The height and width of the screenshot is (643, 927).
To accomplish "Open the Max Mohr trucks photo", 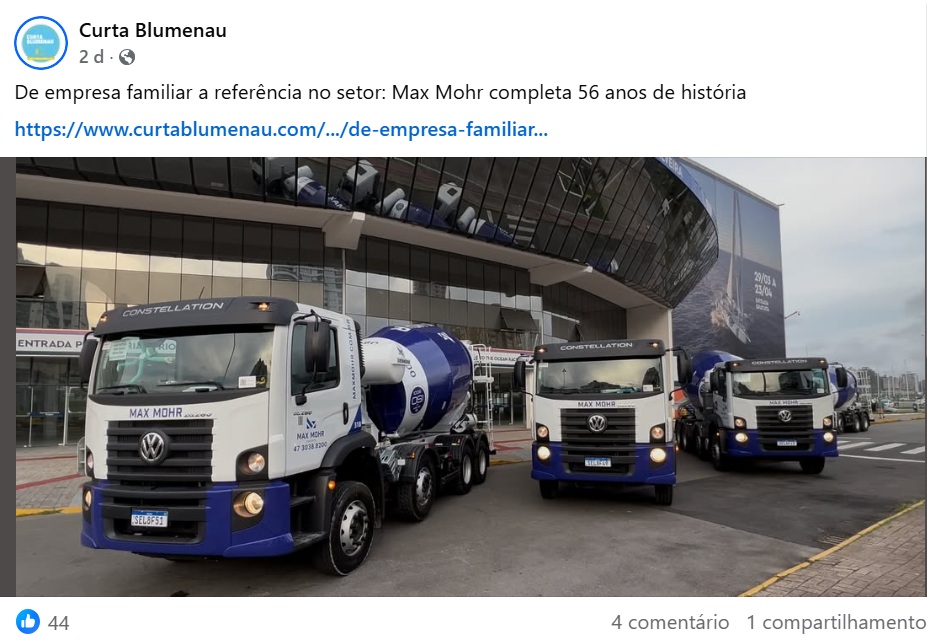I will [x=470, y=377].
